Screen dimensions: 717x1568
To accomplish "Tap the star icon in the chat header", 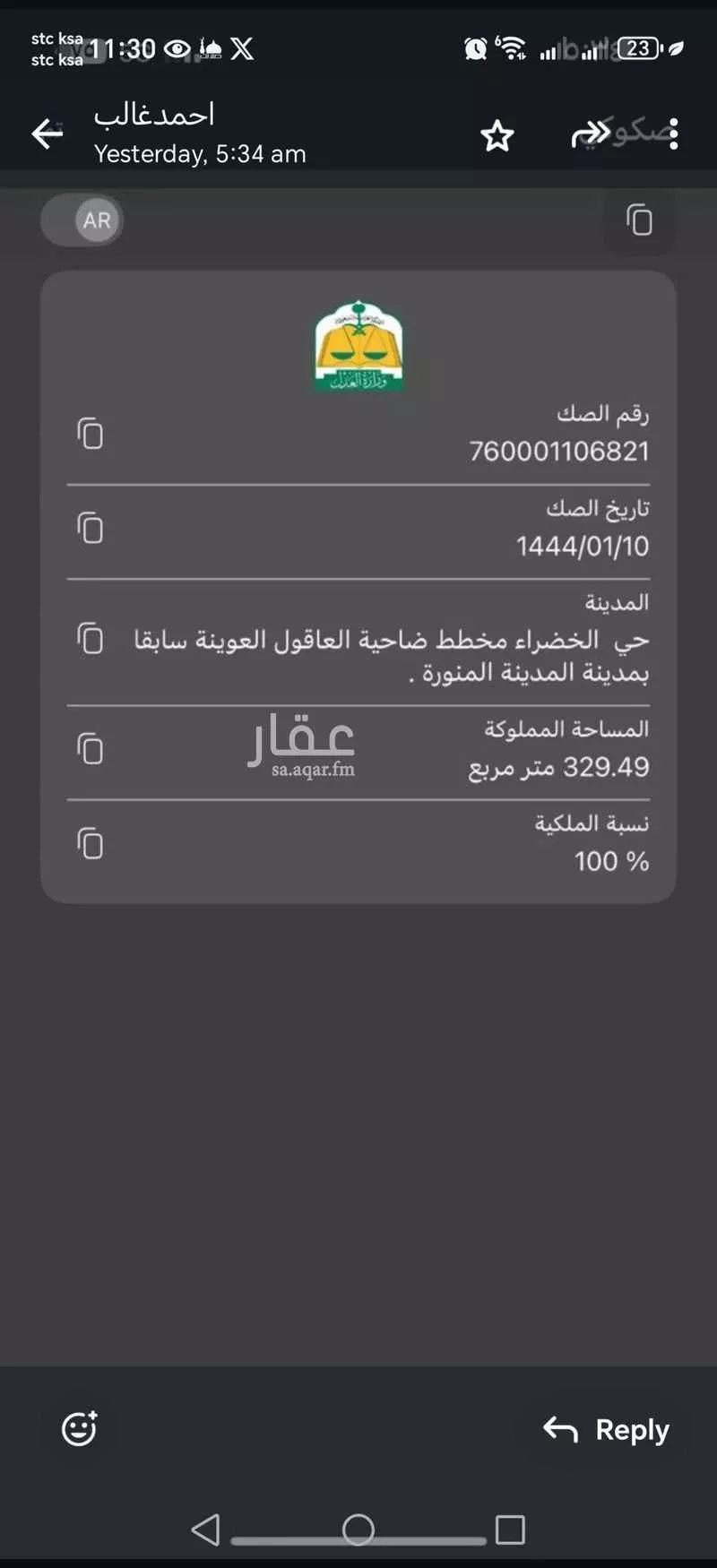I will [x=497, y=136].
